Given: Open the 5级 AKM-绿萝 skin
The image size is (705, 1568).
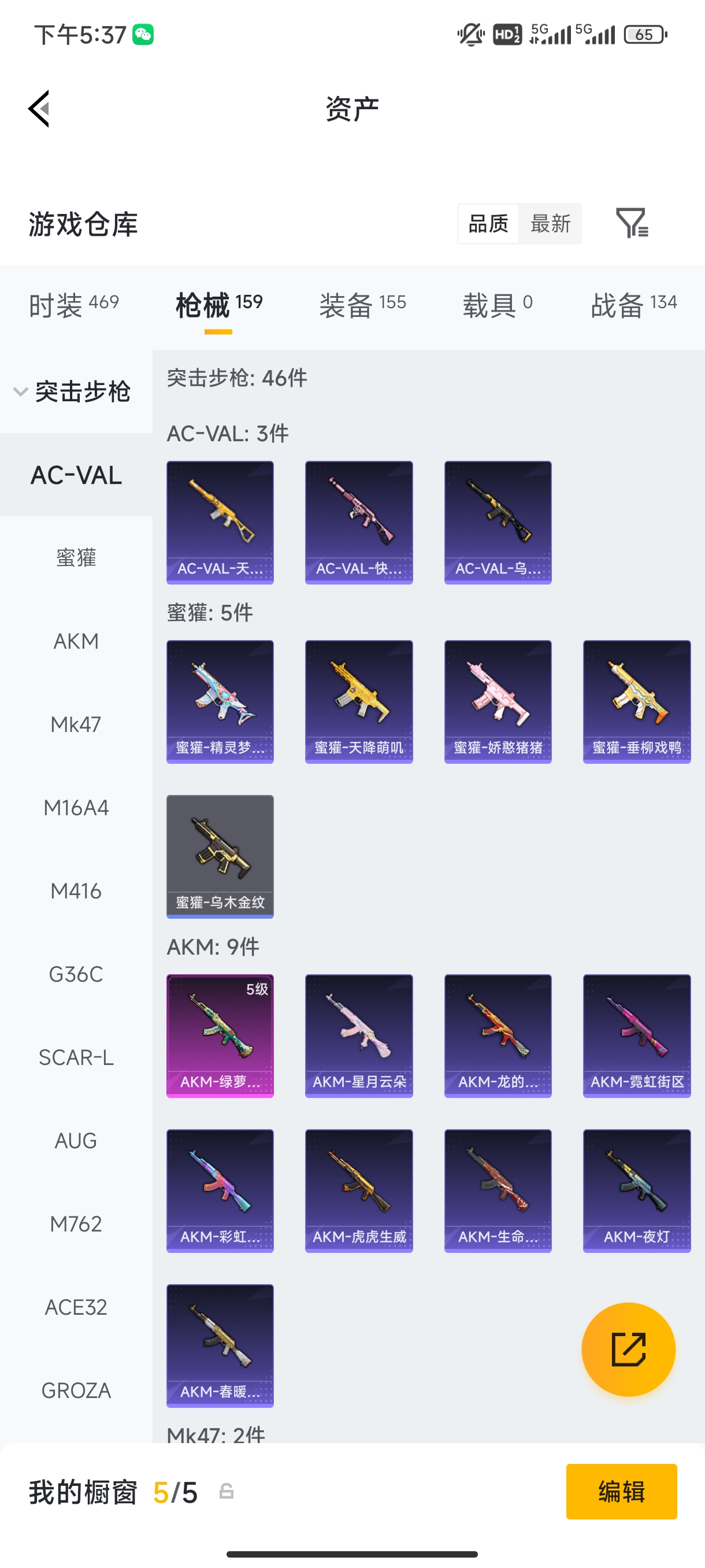Looking at the screenshot, I should 220,1036.
